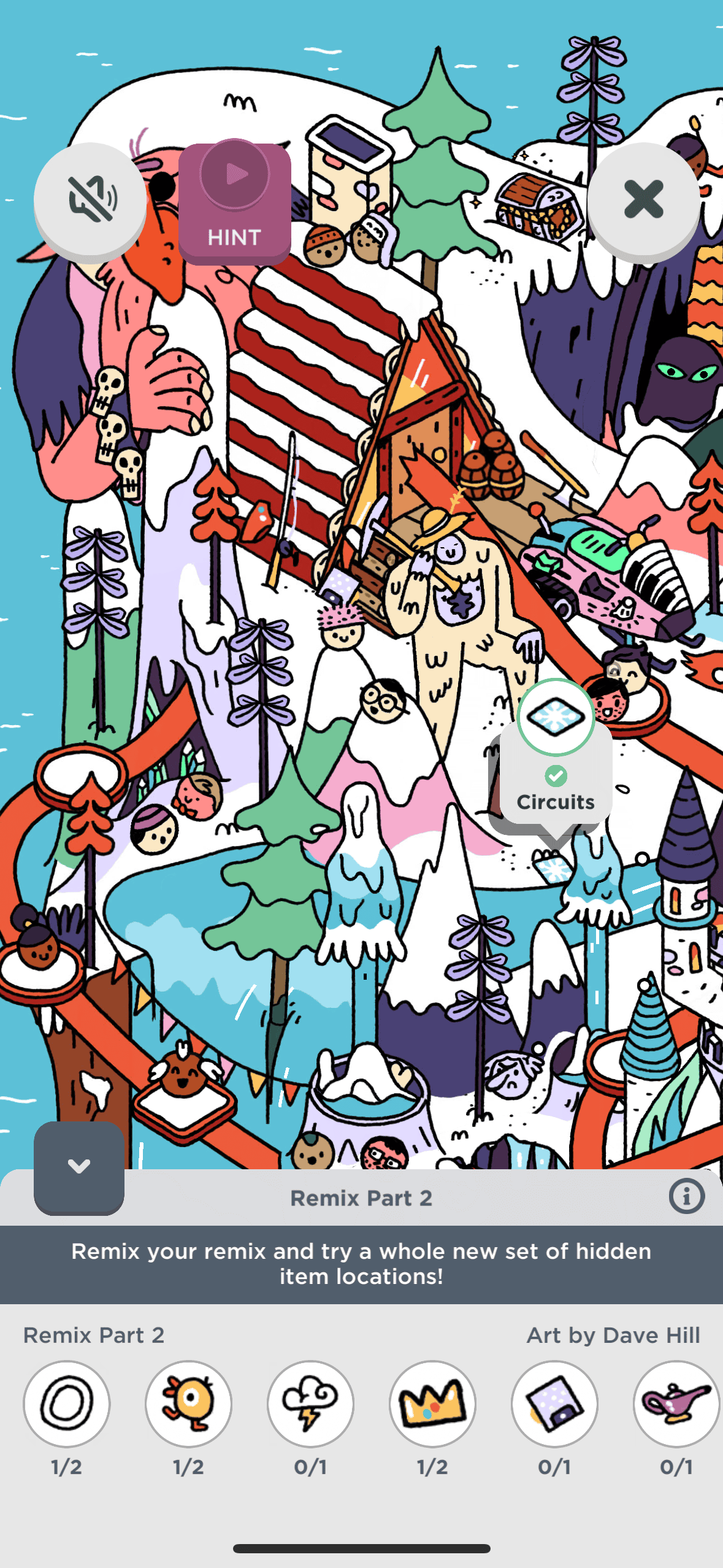Select the floppy disk item
This screenshot has width=723, height=1568.
click(554, 1402)
